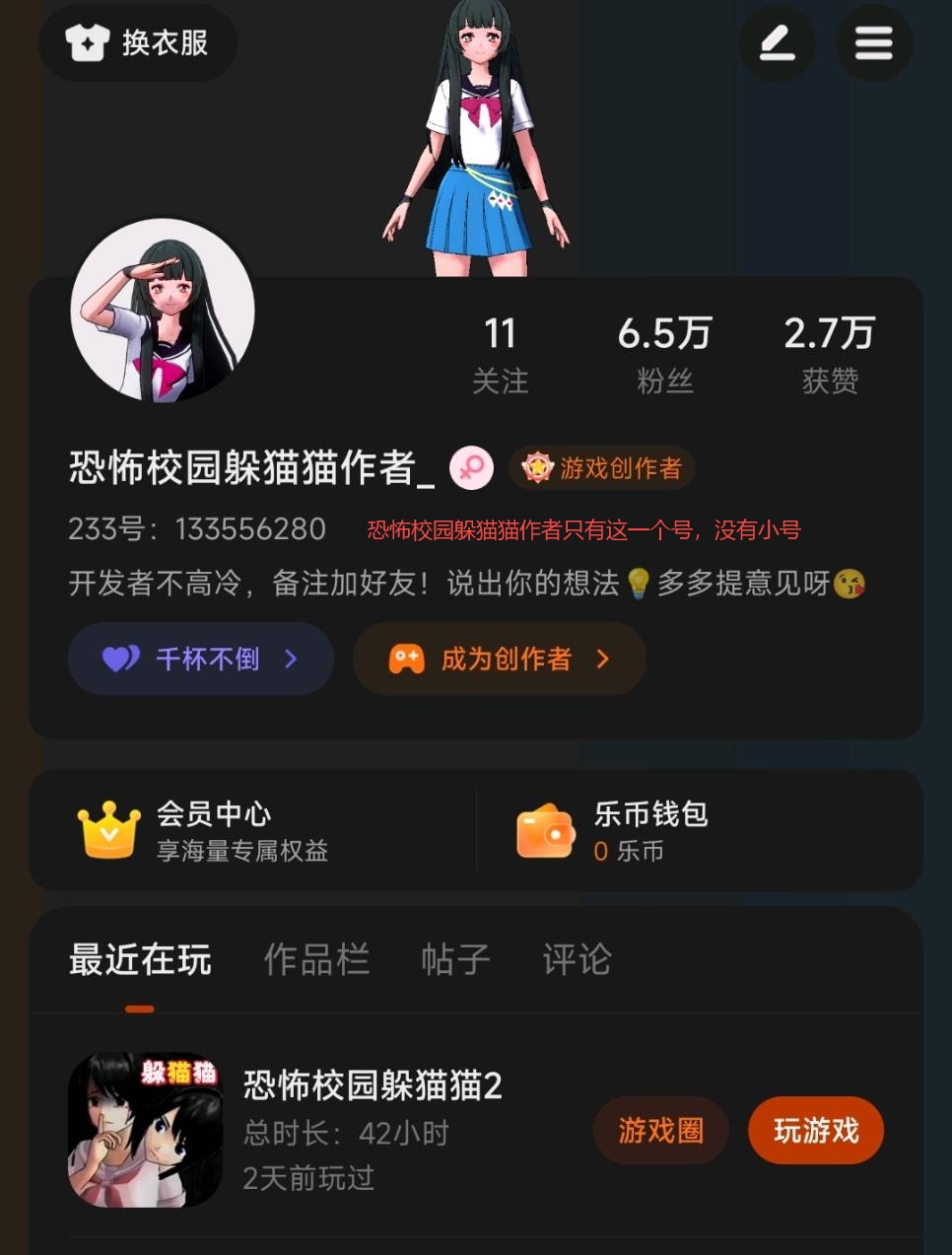The image size is (952, 1255).
Task: Tap the profile avatar picture
Action: pyautogui.click(x=163, y=310)
